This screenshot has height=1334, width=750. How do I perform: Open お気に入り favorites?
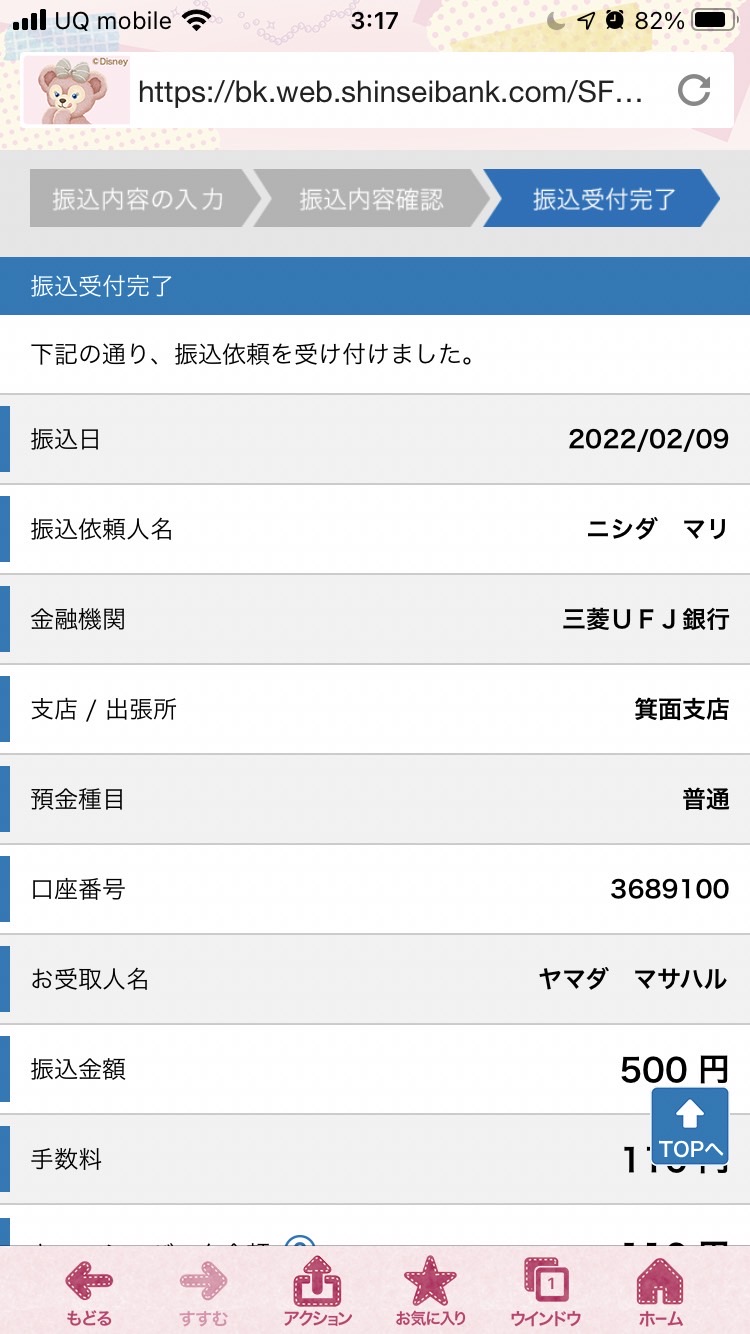click(431, 1292)
